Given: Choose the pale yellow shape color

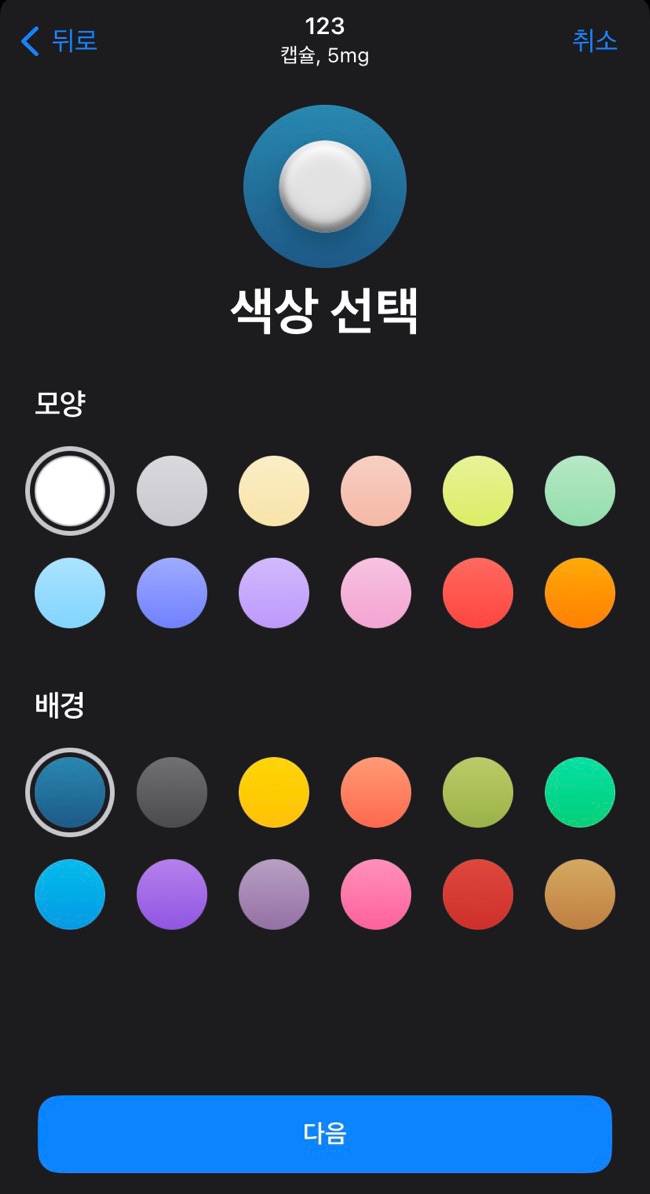Looking at the screenshot, I should 274,491.
